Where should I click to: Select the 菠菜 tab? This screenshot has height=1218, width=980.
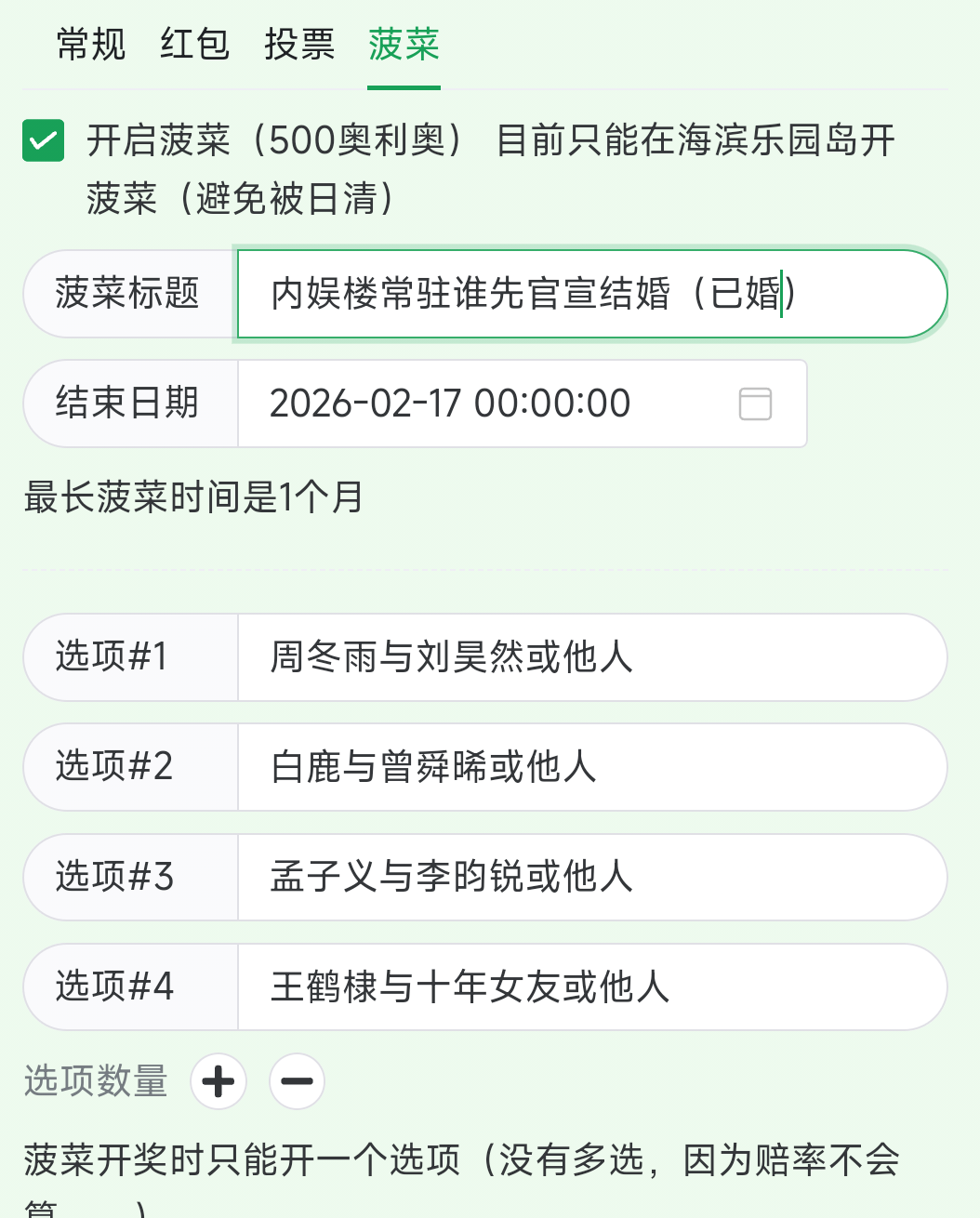point(404,44)
